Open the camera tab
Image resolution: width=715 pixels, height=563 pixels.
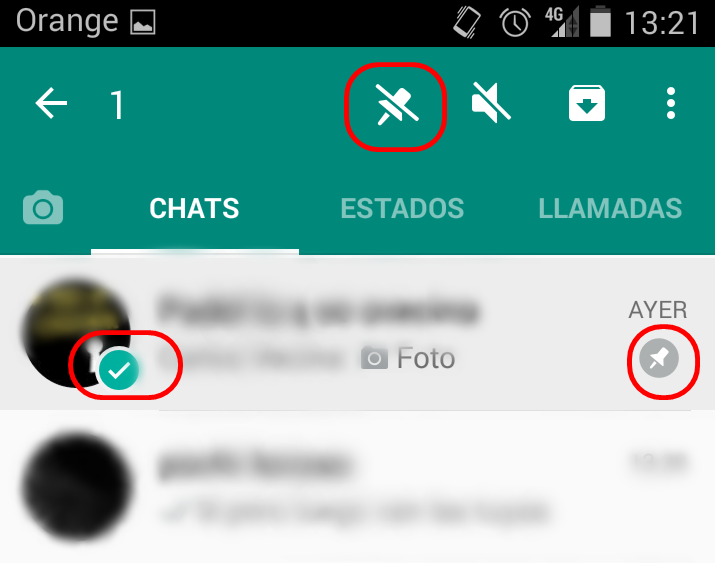pos(43,208)
